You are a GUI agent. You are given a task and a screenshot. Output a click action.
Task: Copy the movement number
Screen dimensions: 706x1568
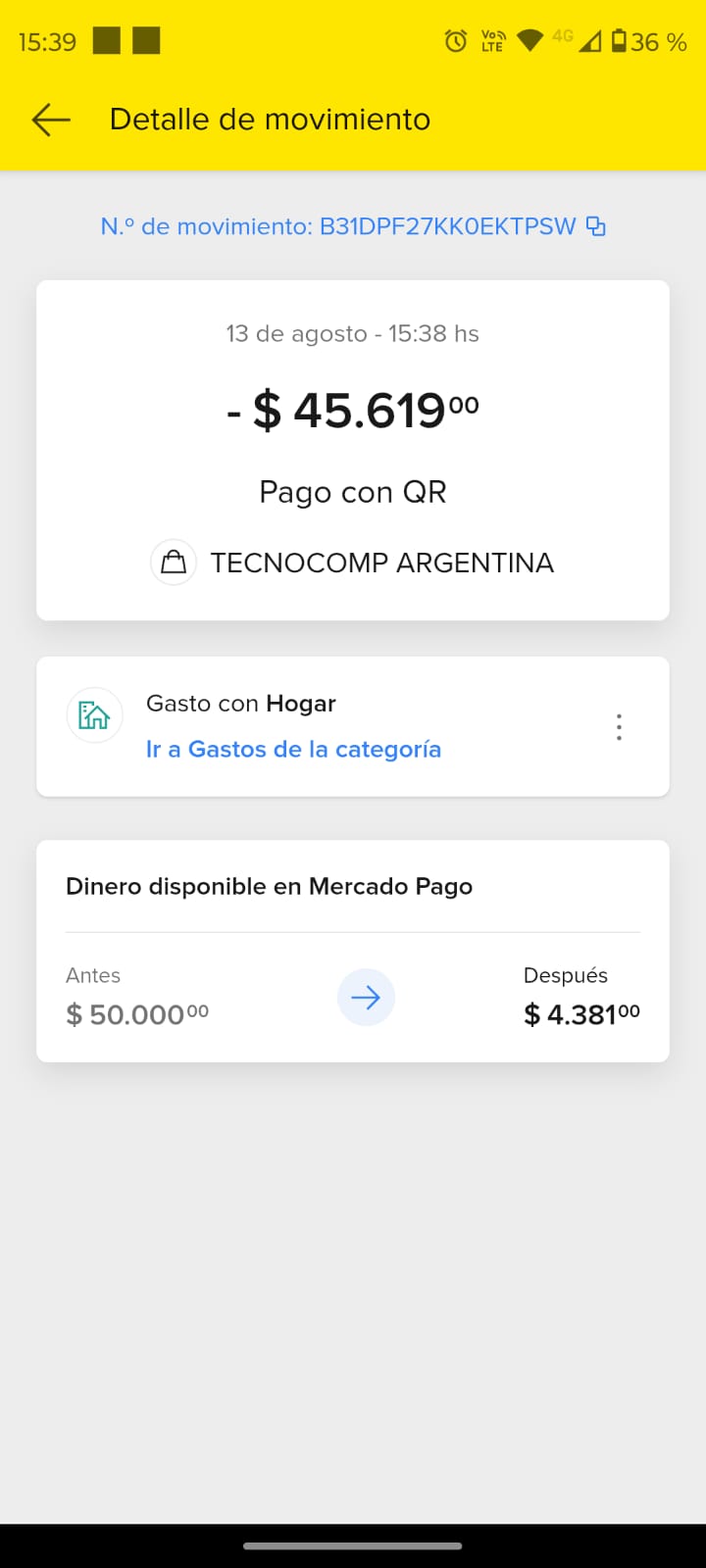596,226
